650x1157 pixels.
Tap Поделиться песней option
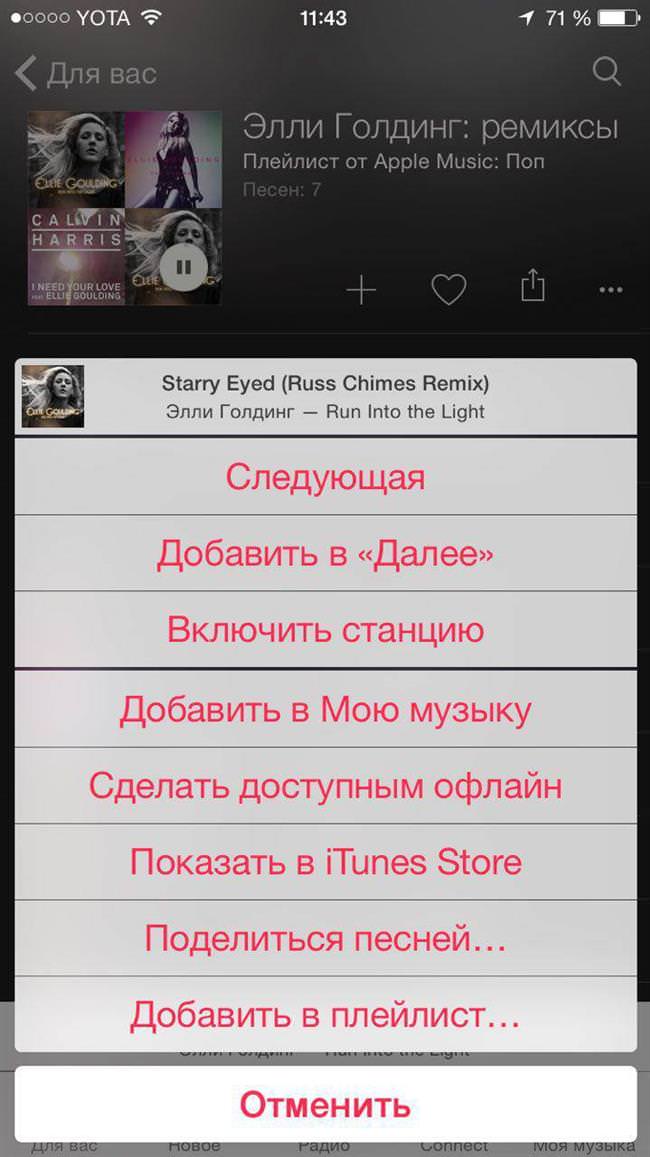pos(325,939)
